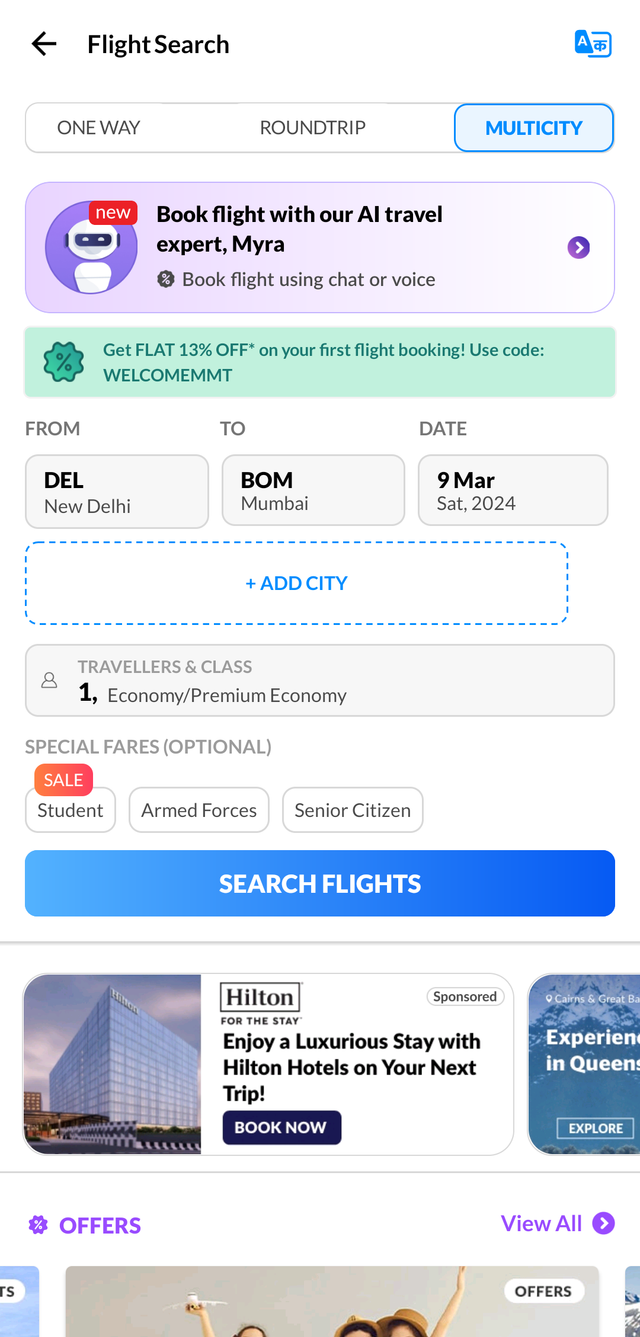Image resolution: width=640 pixels, height=1337 pixels.
Task: Change destination city BOM Mumbai
Action: pos(313,491)
